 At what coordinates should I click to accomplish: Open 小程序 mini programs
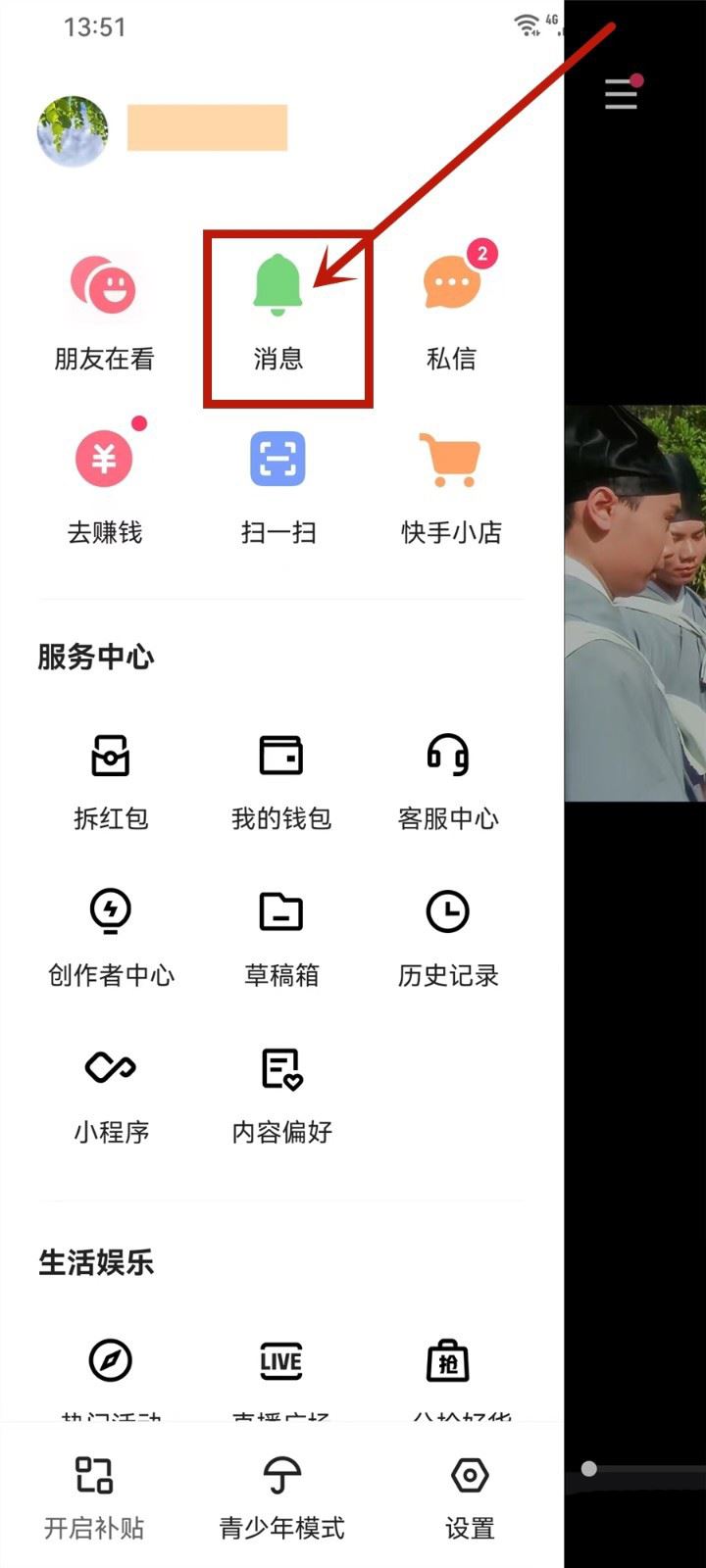[x=111, y=1095]
